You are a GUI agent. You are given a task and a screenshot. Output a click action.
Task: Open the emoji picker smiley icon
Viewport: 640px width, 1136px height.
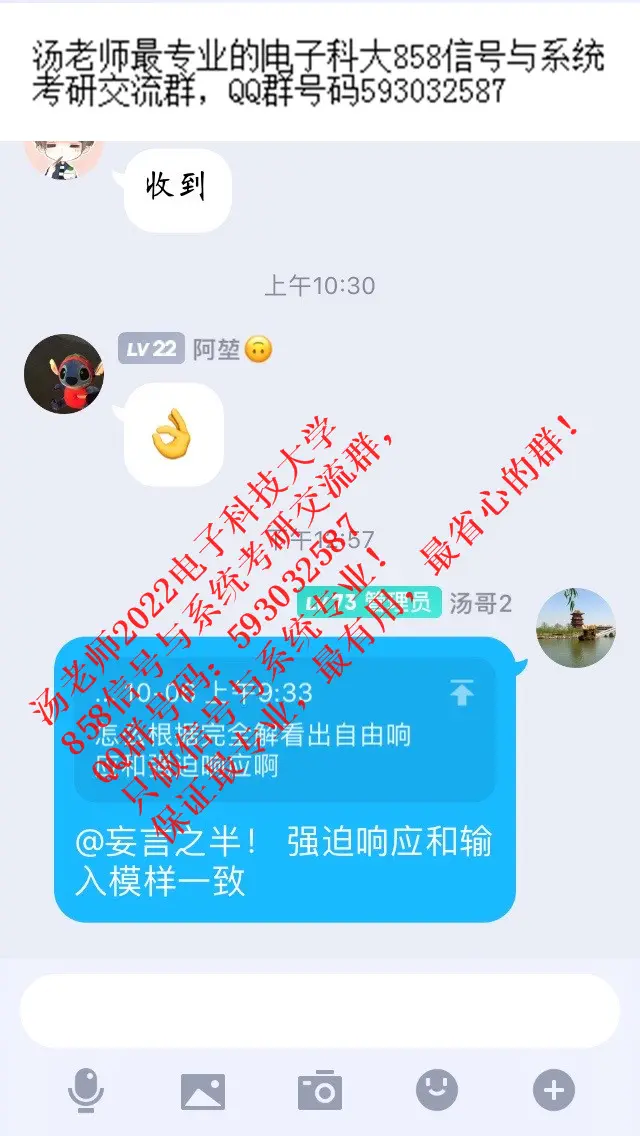[437, 1089]
